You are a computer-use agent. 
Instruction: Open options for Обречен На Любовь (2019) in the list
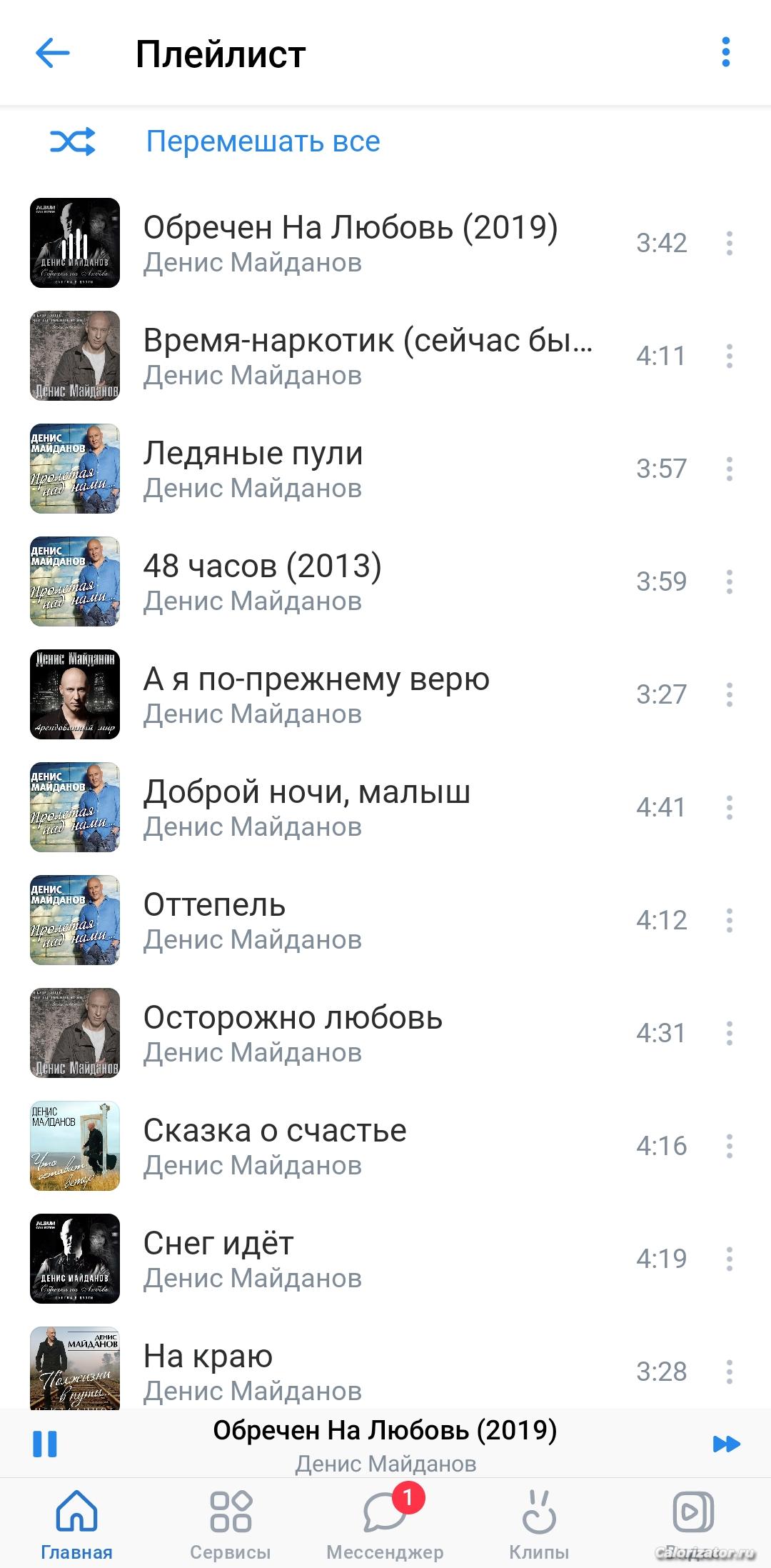tap(729, 244)
